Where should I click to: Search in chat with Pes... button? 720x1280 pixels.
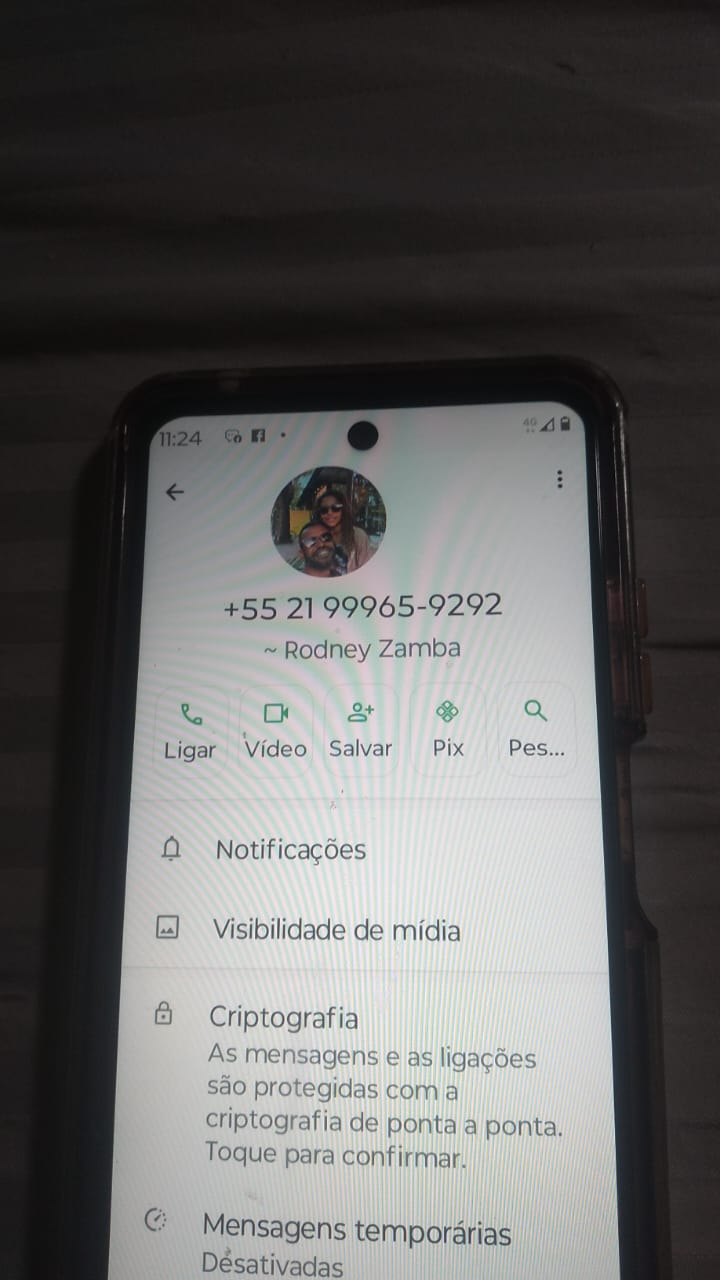[536, 730]
